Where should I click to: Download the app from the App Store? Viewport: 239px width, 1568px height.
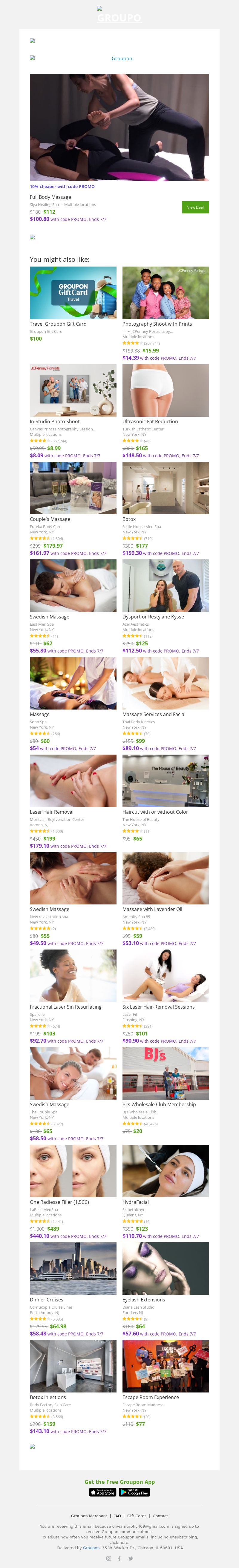pos(102,1492)
